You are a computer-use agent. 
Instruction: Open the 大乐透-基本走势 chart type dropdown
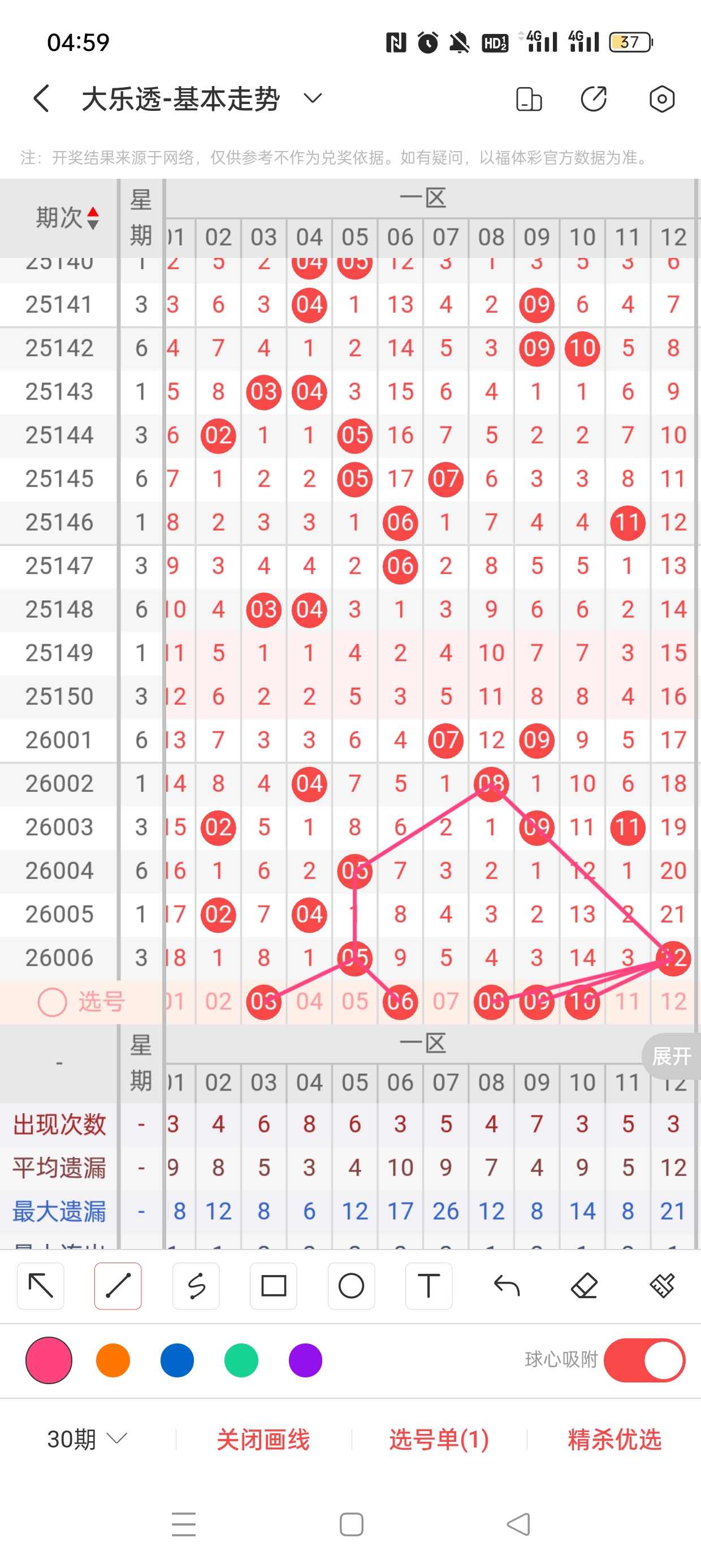click(312, 98)
